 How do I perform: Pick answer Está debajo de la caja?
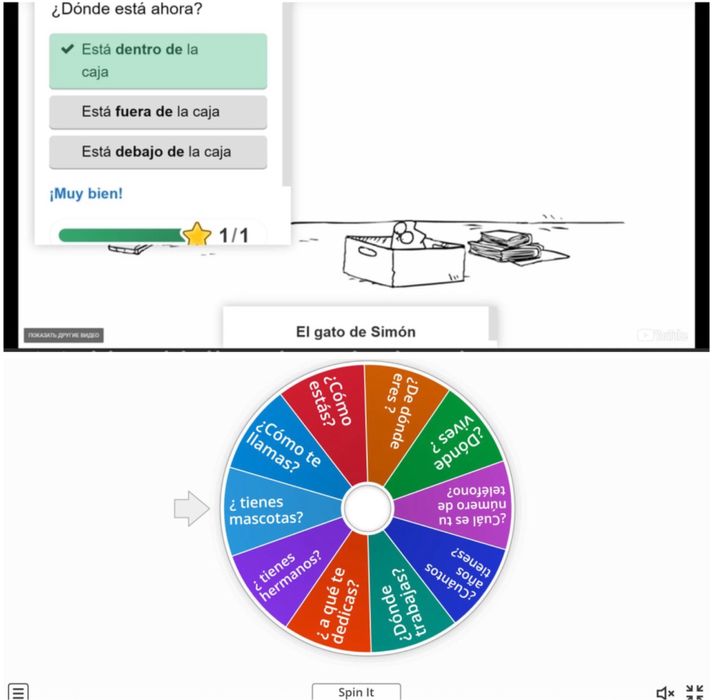click(158, 152)
